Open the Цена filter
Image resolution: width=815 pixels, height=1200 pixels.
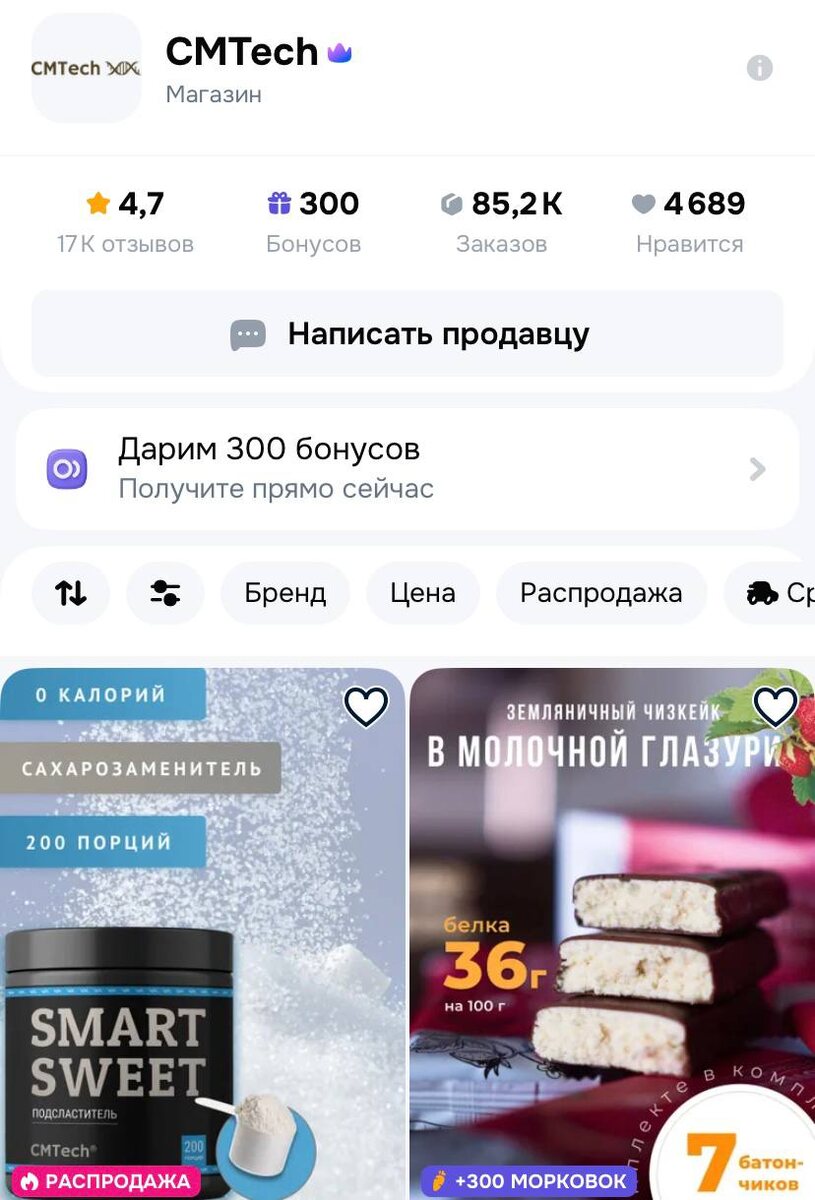click(x=422, y=592)
